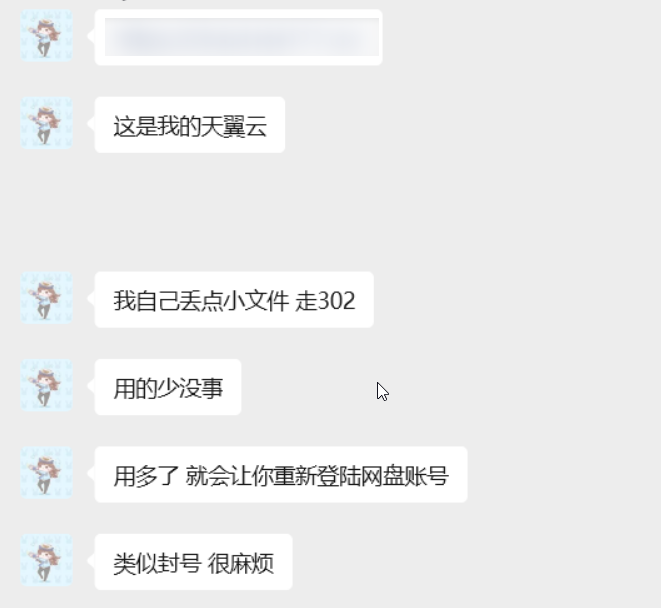This screenshot has width=661, height=608.
Task: Tap avatar next to "我自己丢点小文件 走302"
Action: pos(46,298)
